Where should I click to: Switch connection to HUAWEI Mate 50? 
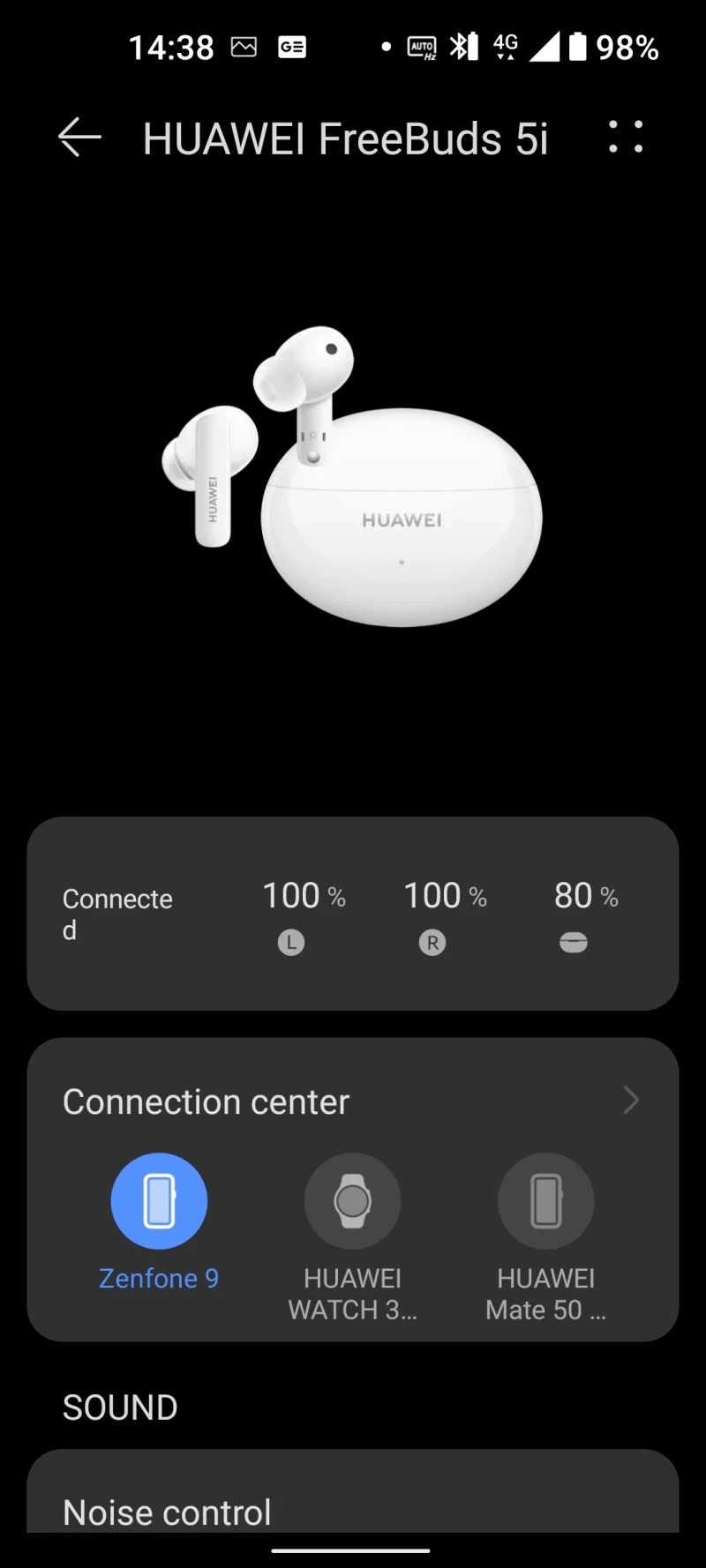click(545, 1201)
